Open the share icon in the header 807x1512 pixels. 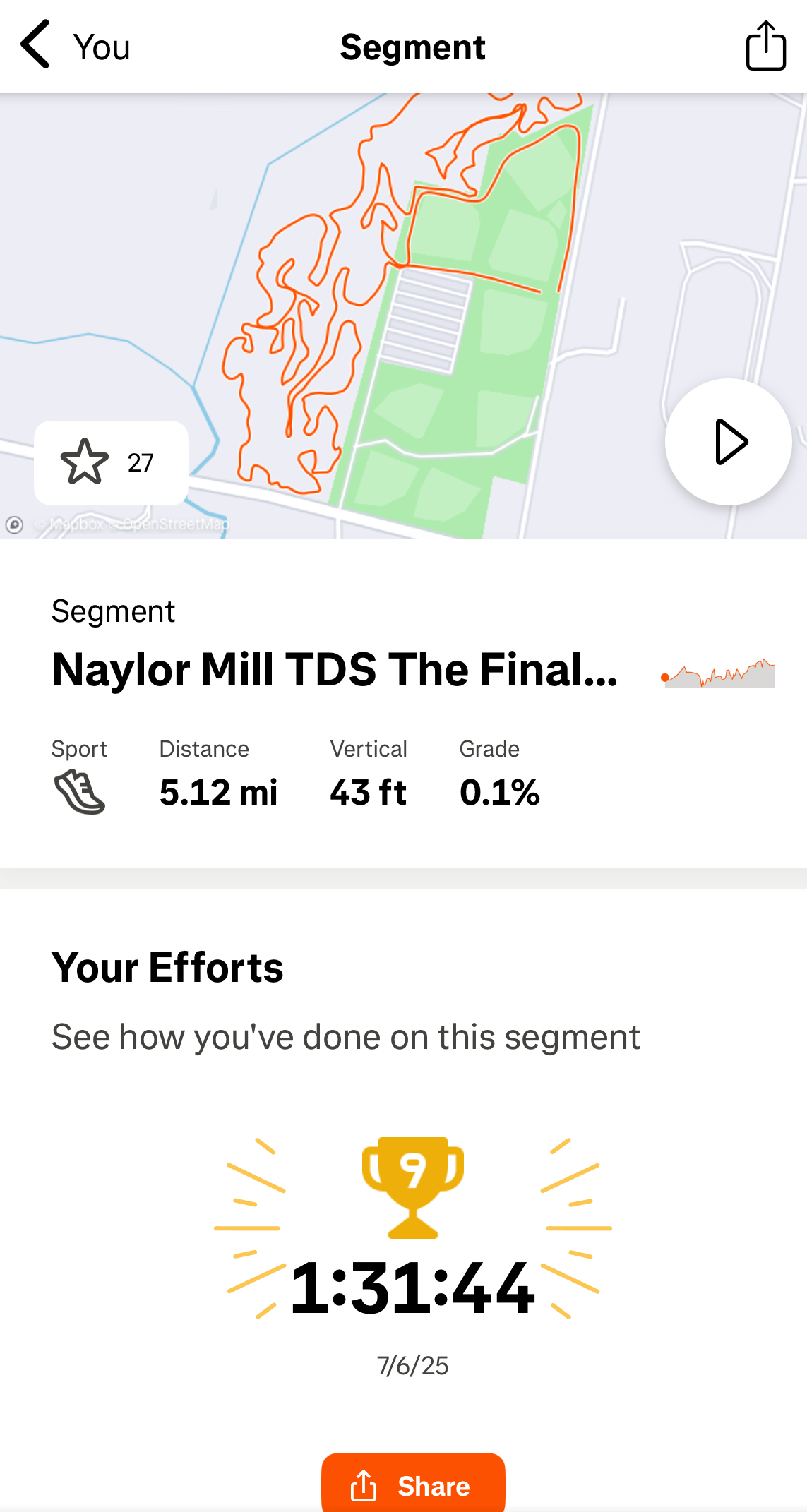(766, 46)
